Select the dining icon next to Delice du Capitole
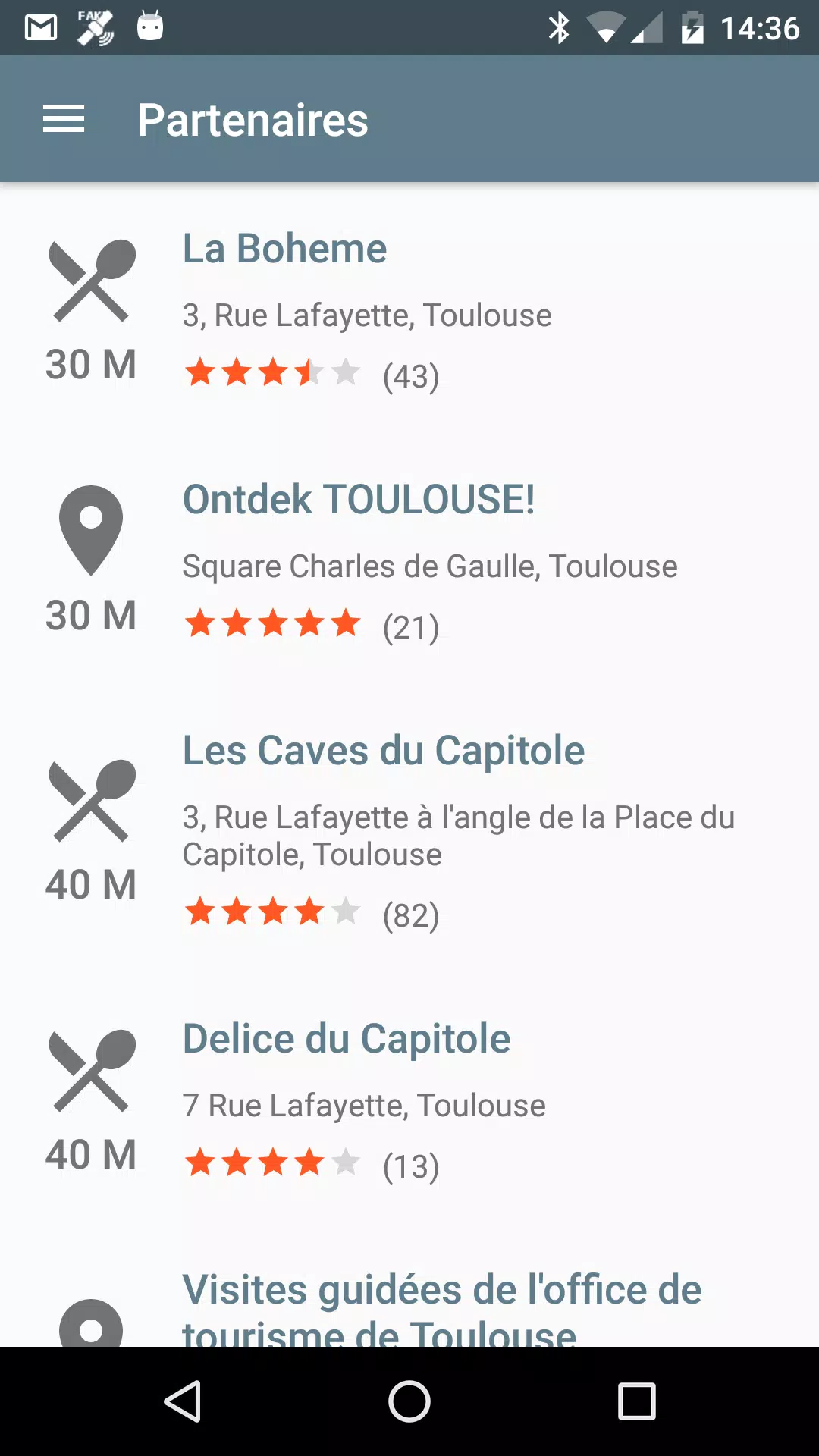Screen dimensions: 819x1456 pos(91,1069)
